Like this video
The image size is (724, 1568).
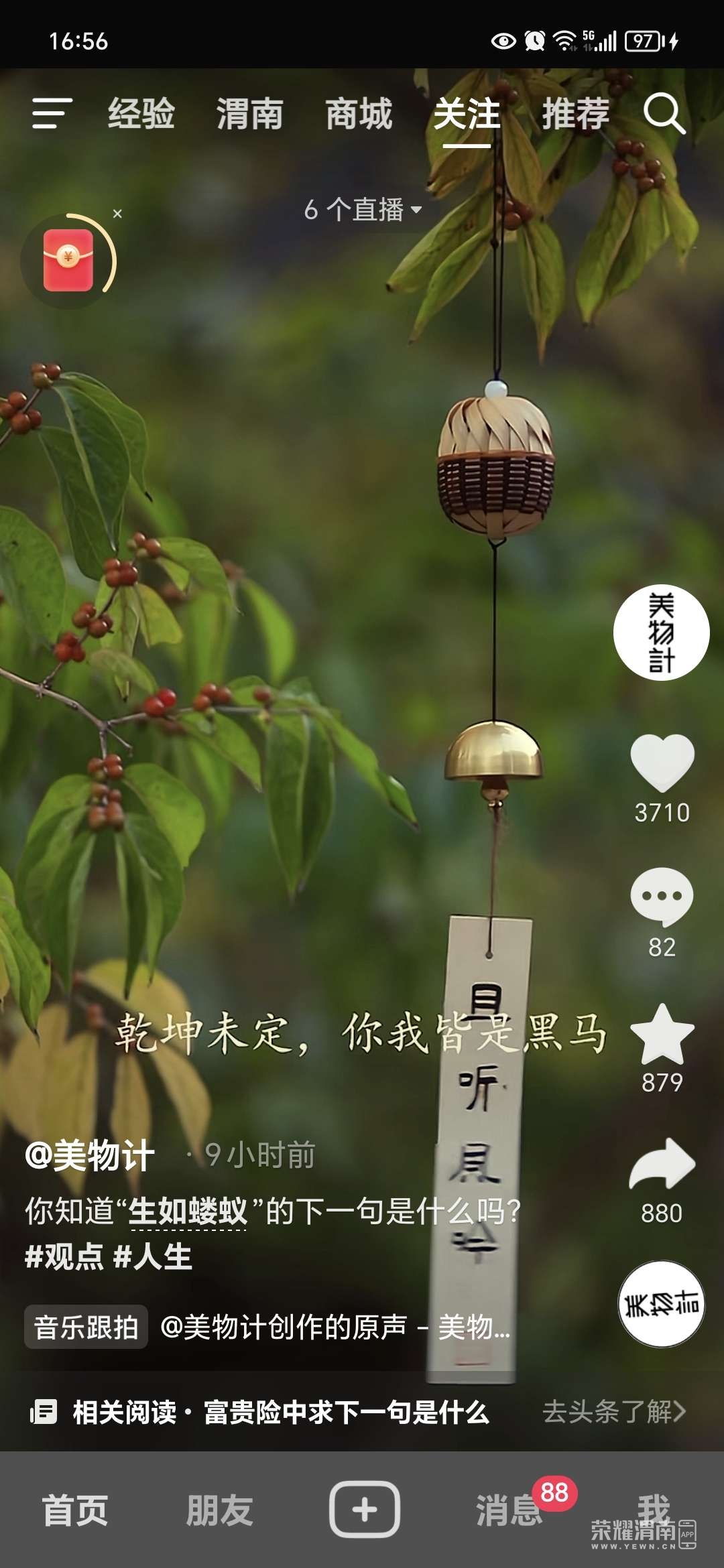coord(662,763)
